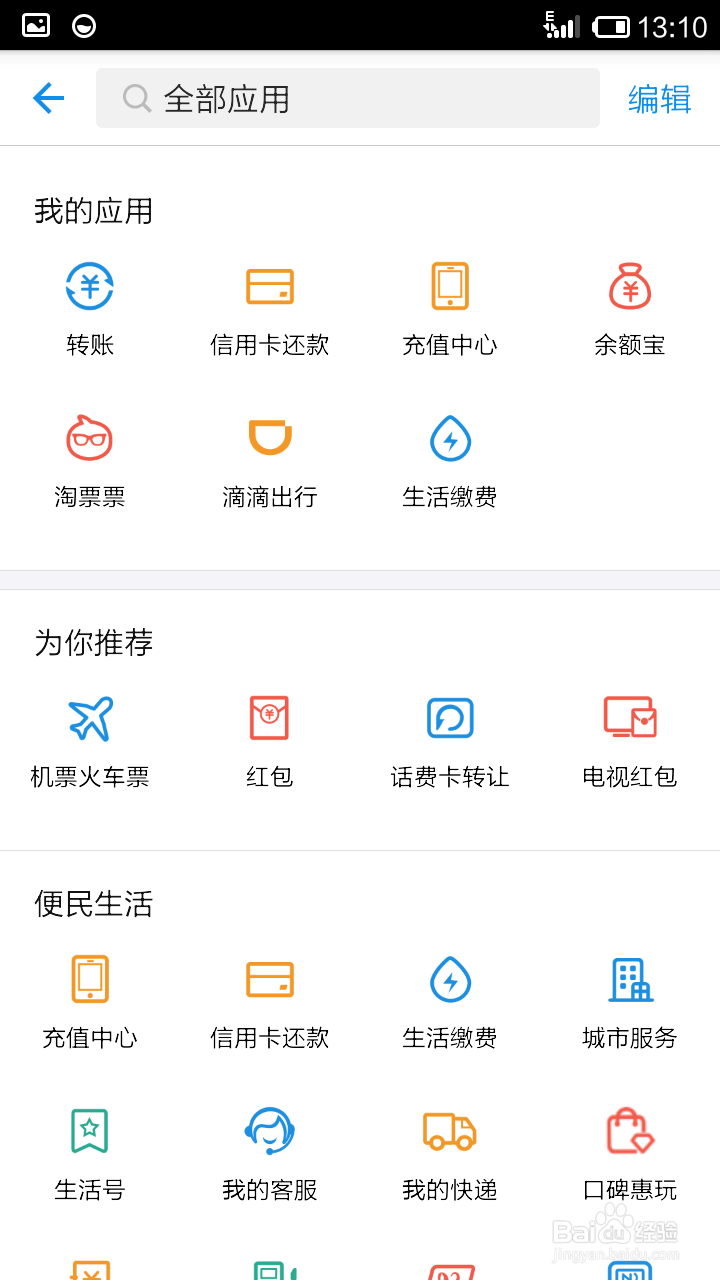This screenshot has height=1280, width=720.
Task: Open 充值中心 under 便民生活
Action: [90, 1001]
